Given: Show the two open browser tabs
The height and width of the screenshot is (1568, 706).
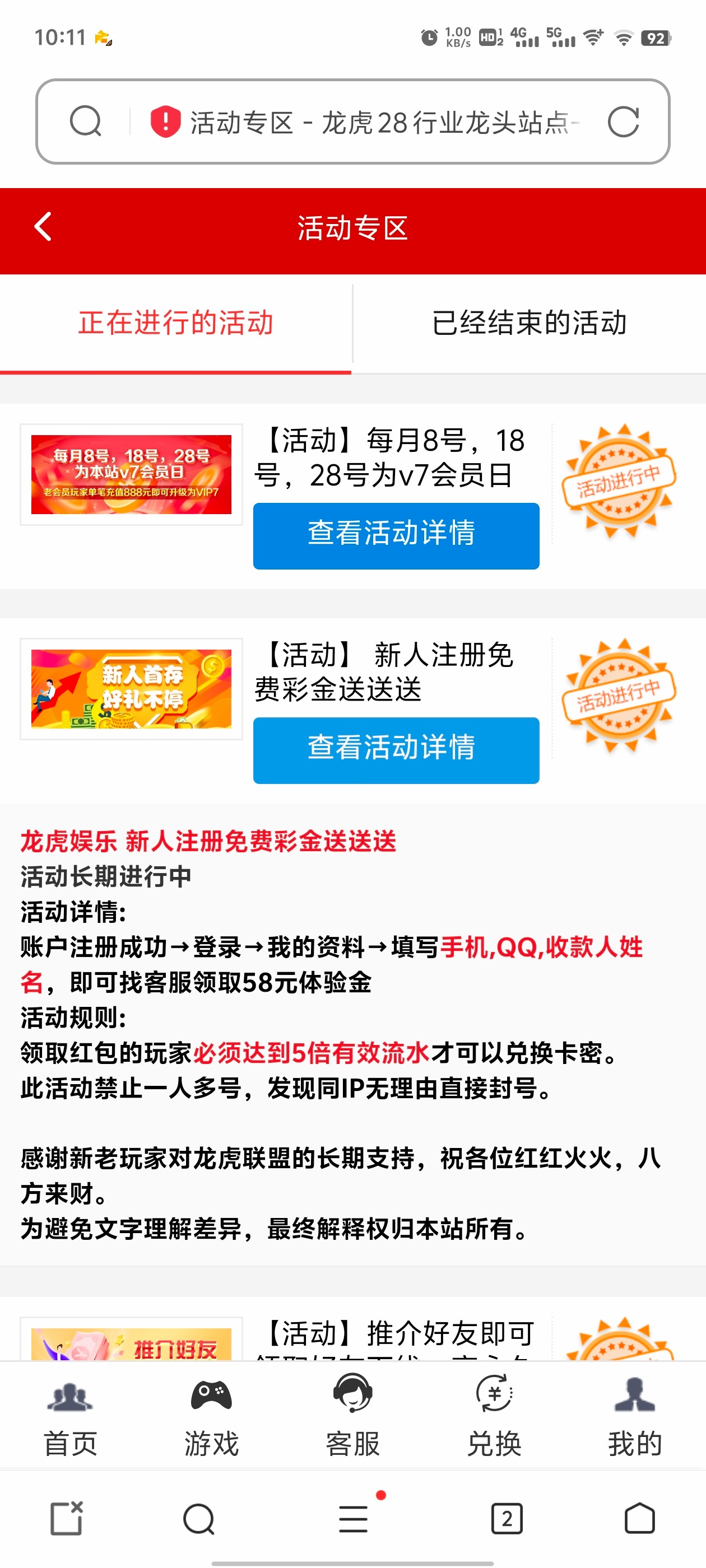Looking at the screenshot, I should [506, 1519].
